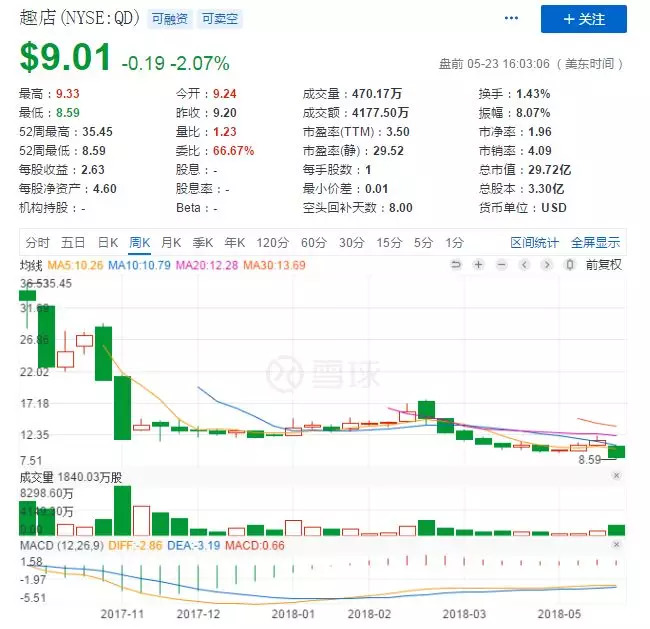Switch to 年K chart
The width and height of the screenshot is (650, 629).
pyautogui.click(x=235, y=242)
